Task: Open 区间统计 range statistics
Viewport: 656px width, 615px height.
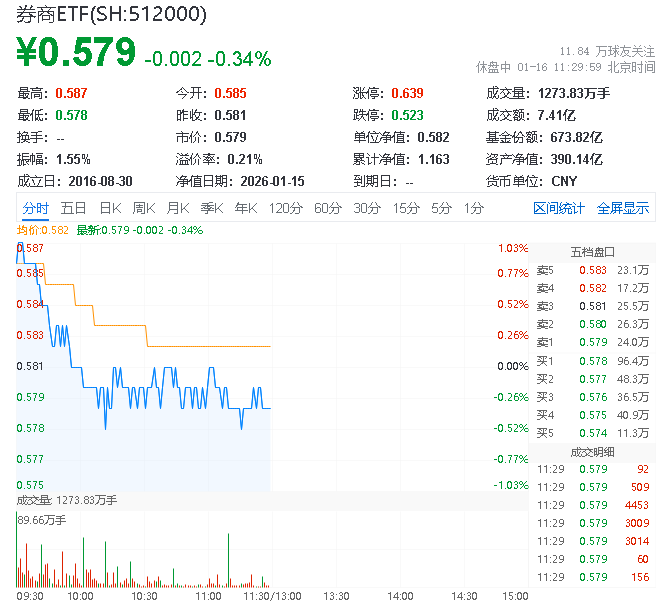Action: coord(559,208)
